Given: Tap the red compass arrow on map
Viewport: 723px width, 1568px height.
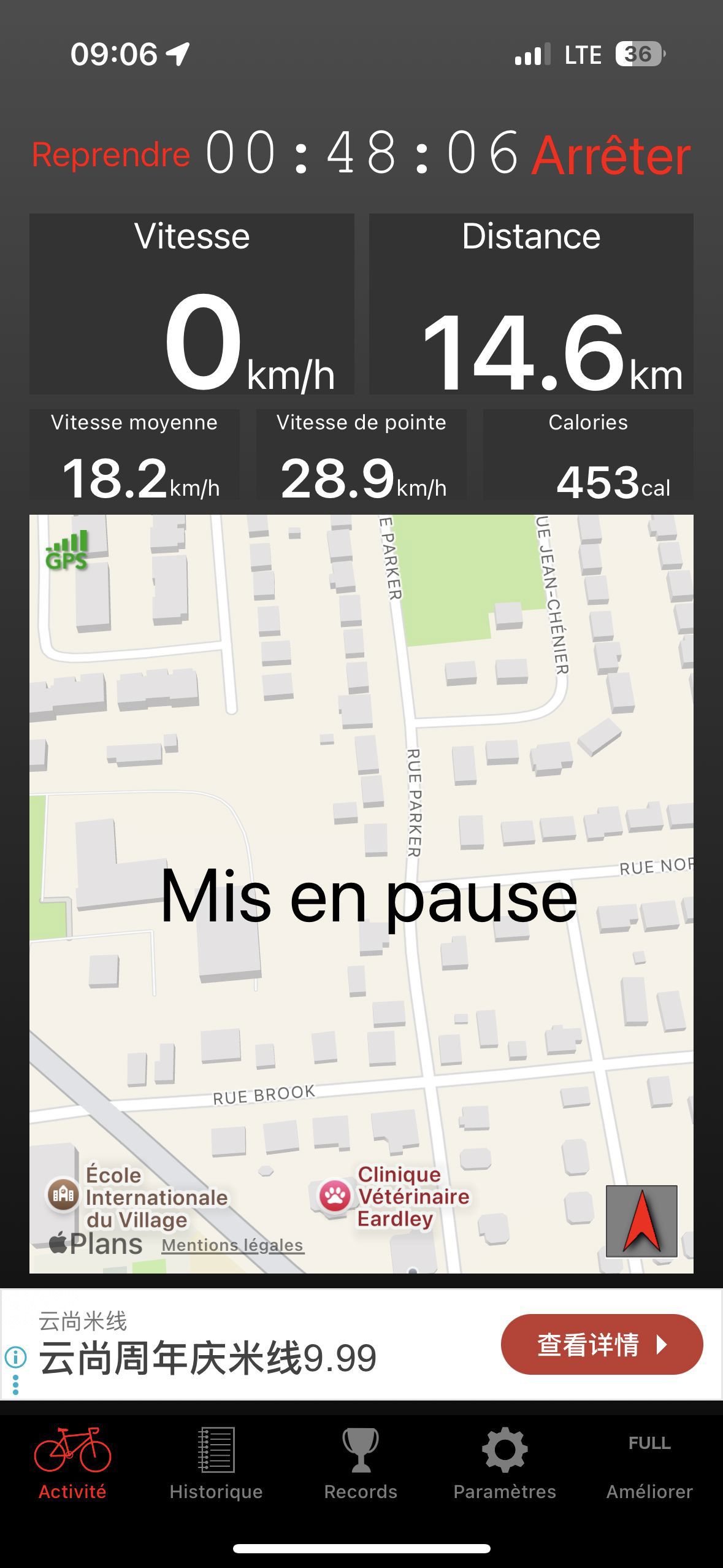Looking at the screenshot, I should click(641, 1221).
